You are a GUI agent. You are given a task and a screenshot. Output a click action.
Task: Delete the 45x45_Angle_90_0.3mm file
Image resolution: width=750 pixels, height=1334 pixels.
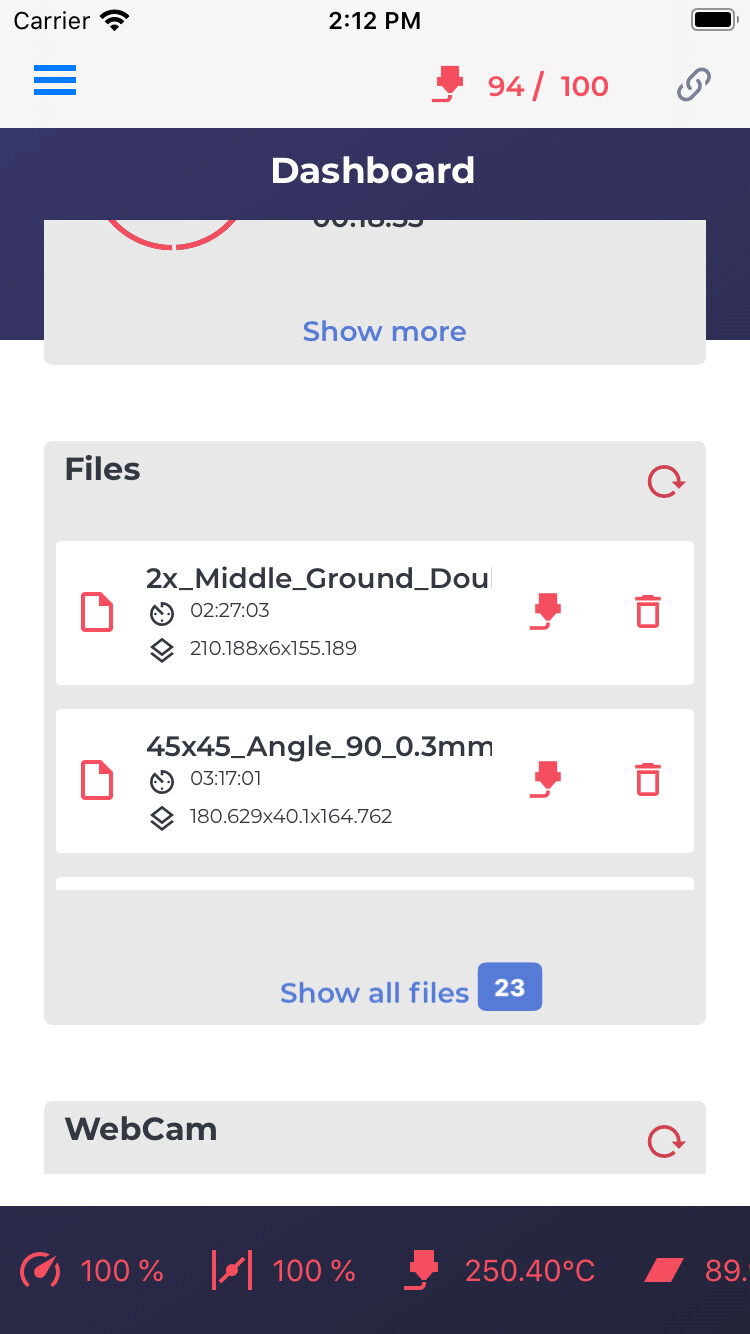pyautogui.click(x=648, y=779)
